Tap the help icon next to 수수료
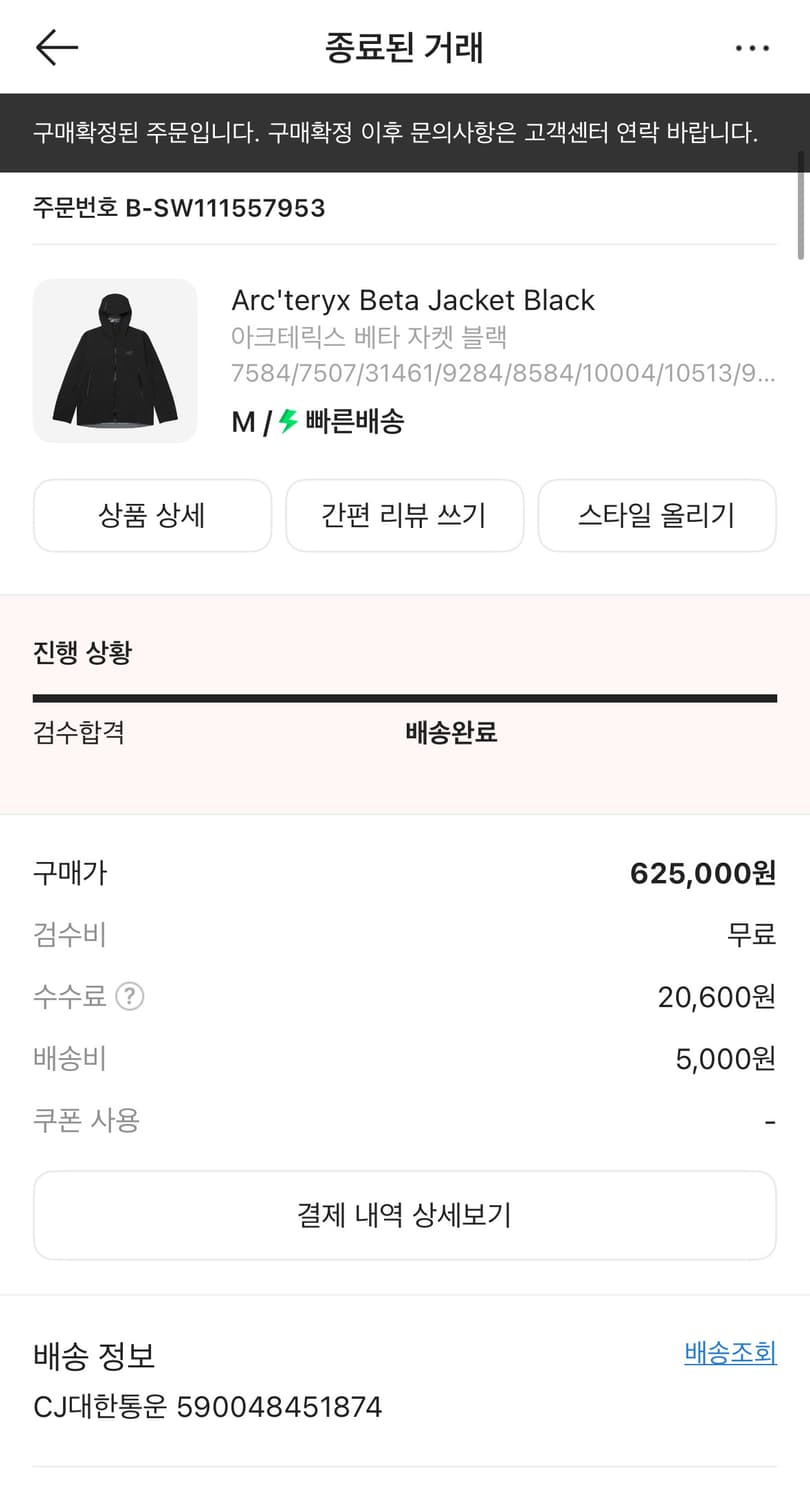810x1500 pixels. point(131,996)
